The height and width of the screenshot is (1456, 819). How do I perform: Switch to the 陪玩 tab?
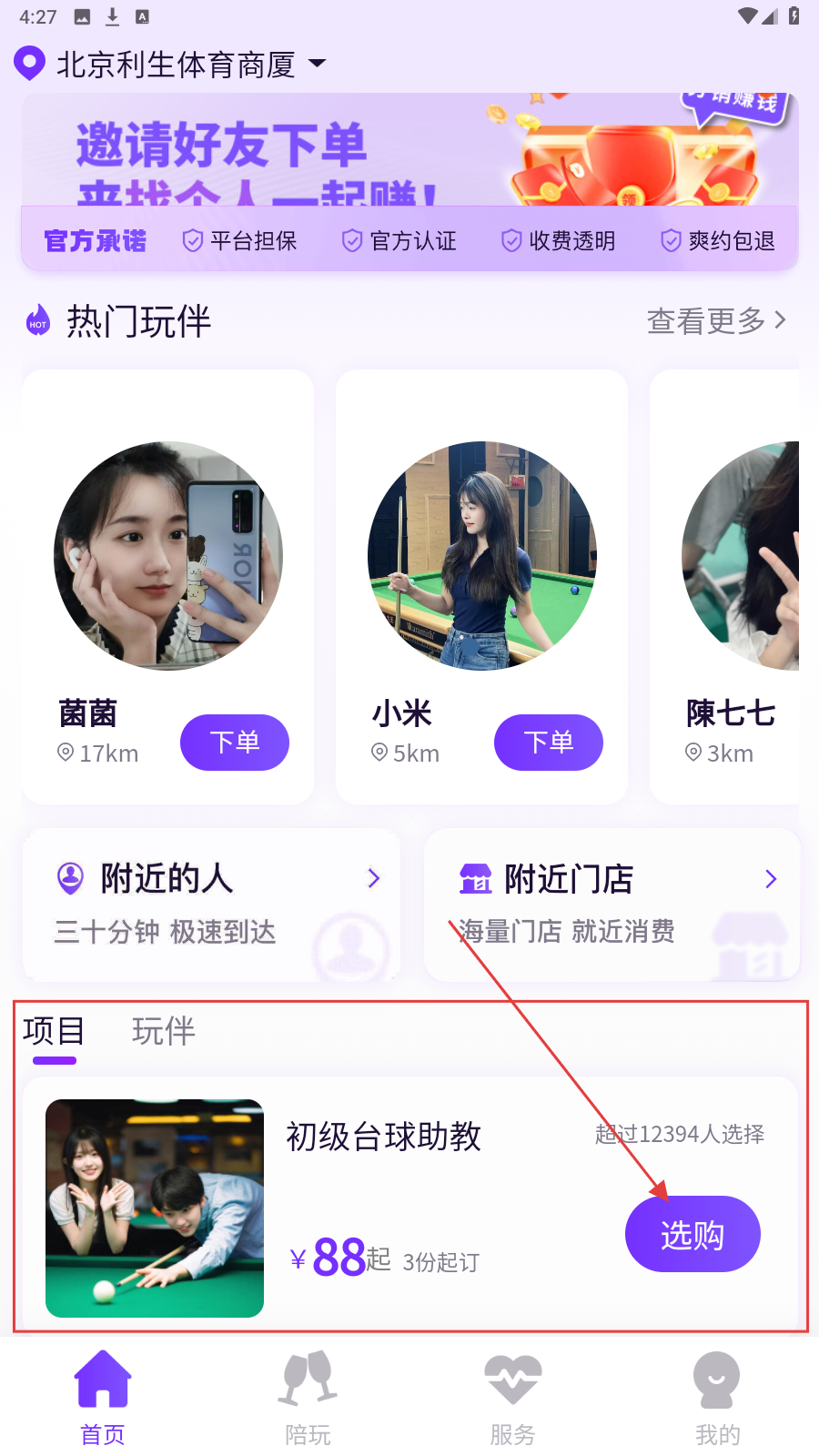(308, 1397)
